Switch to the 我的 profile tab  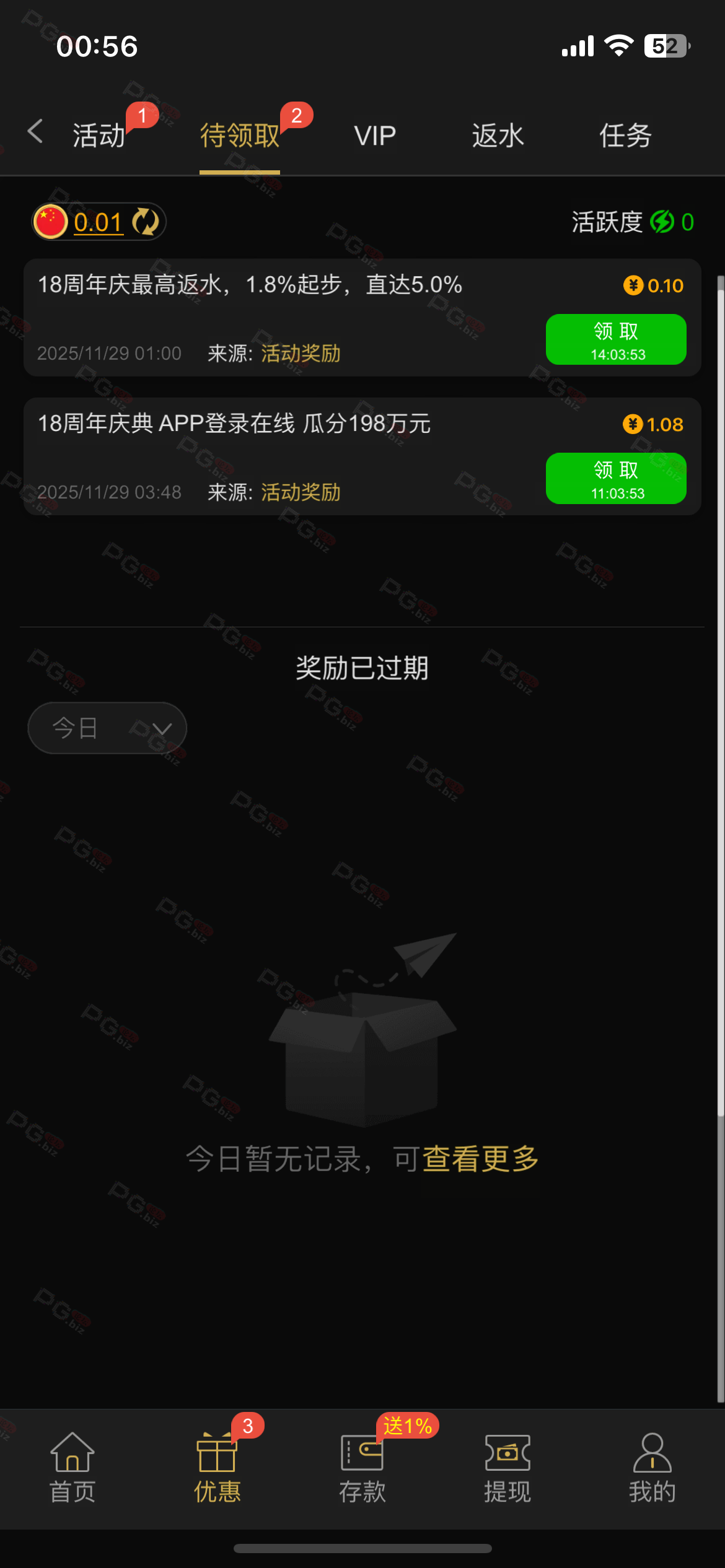click(x=652, y=1468)
